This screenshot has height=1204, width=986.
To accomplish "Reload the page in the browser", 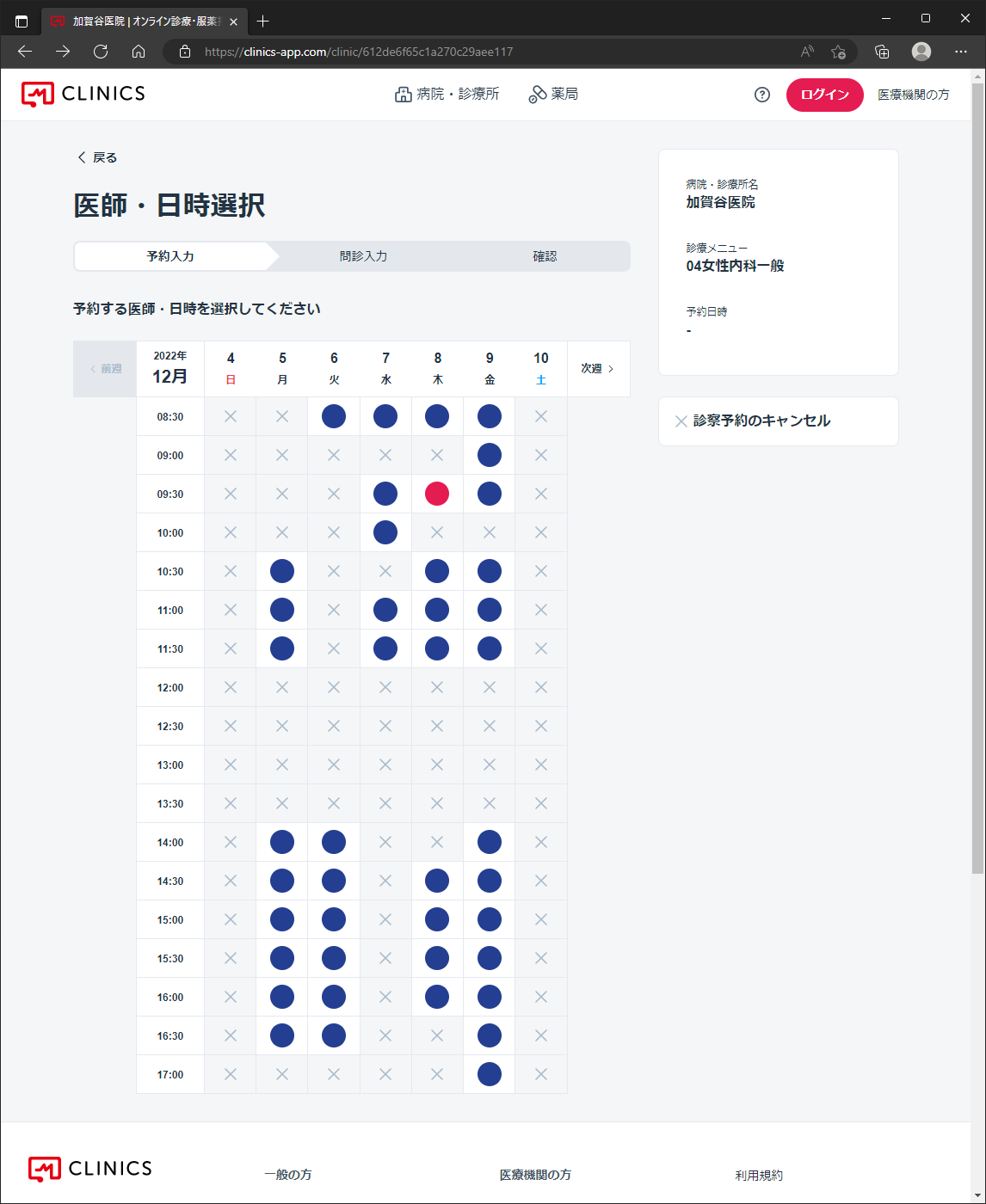I will click(x=101, y=52).
